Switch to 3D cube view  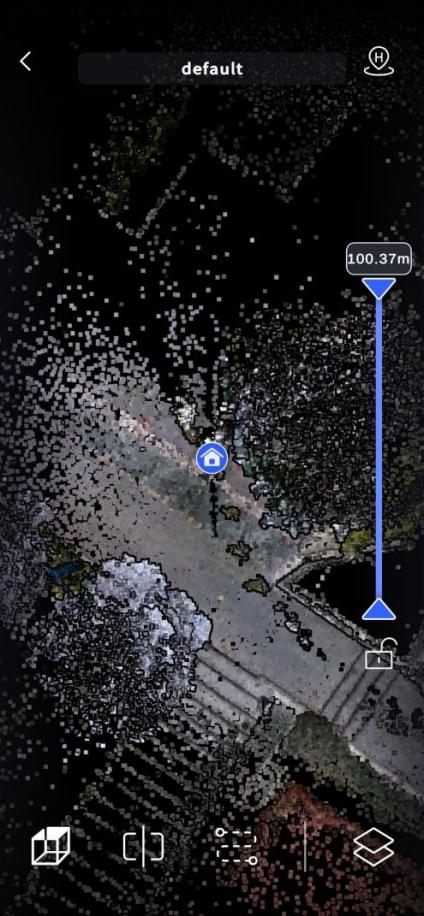pyautogui.click(x=51, y=845)
